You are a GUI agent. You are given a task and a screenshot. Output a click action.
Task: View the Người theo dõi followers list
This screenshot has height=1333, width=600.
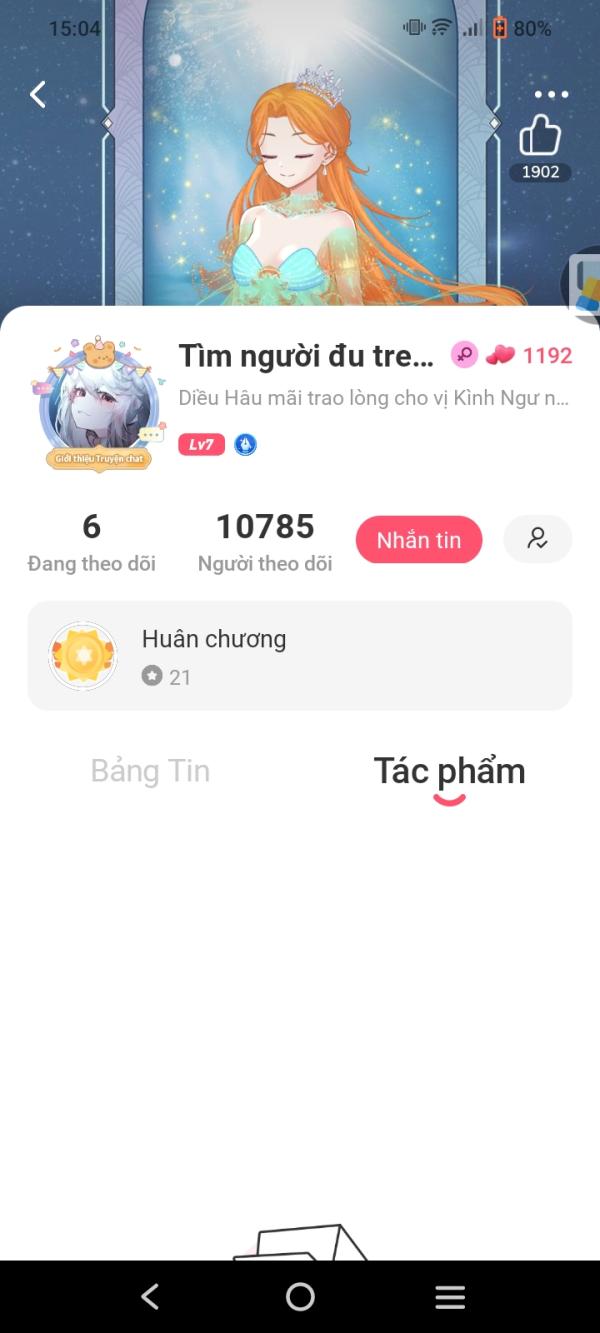[x=265, y=543]
